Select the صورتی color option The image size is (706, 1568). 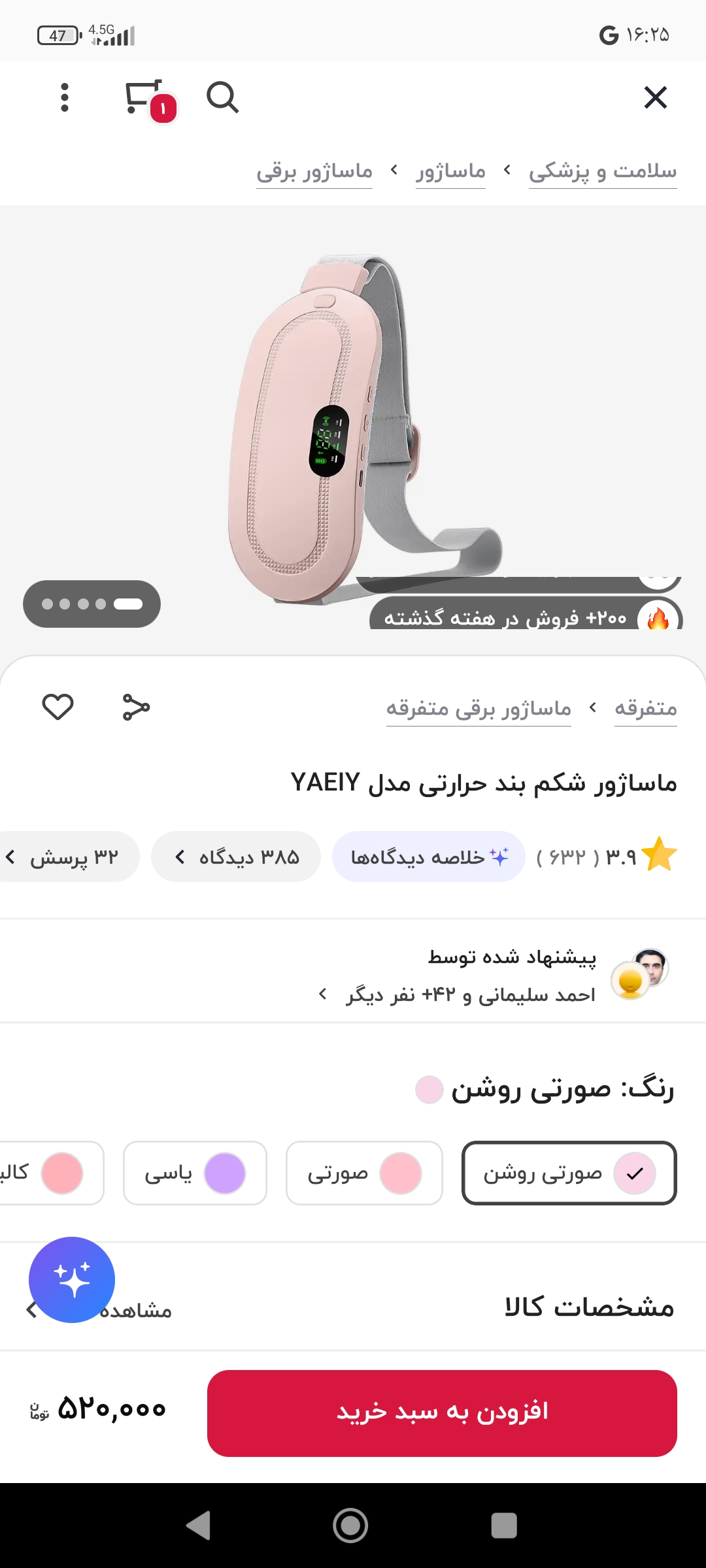[364, 1173]
